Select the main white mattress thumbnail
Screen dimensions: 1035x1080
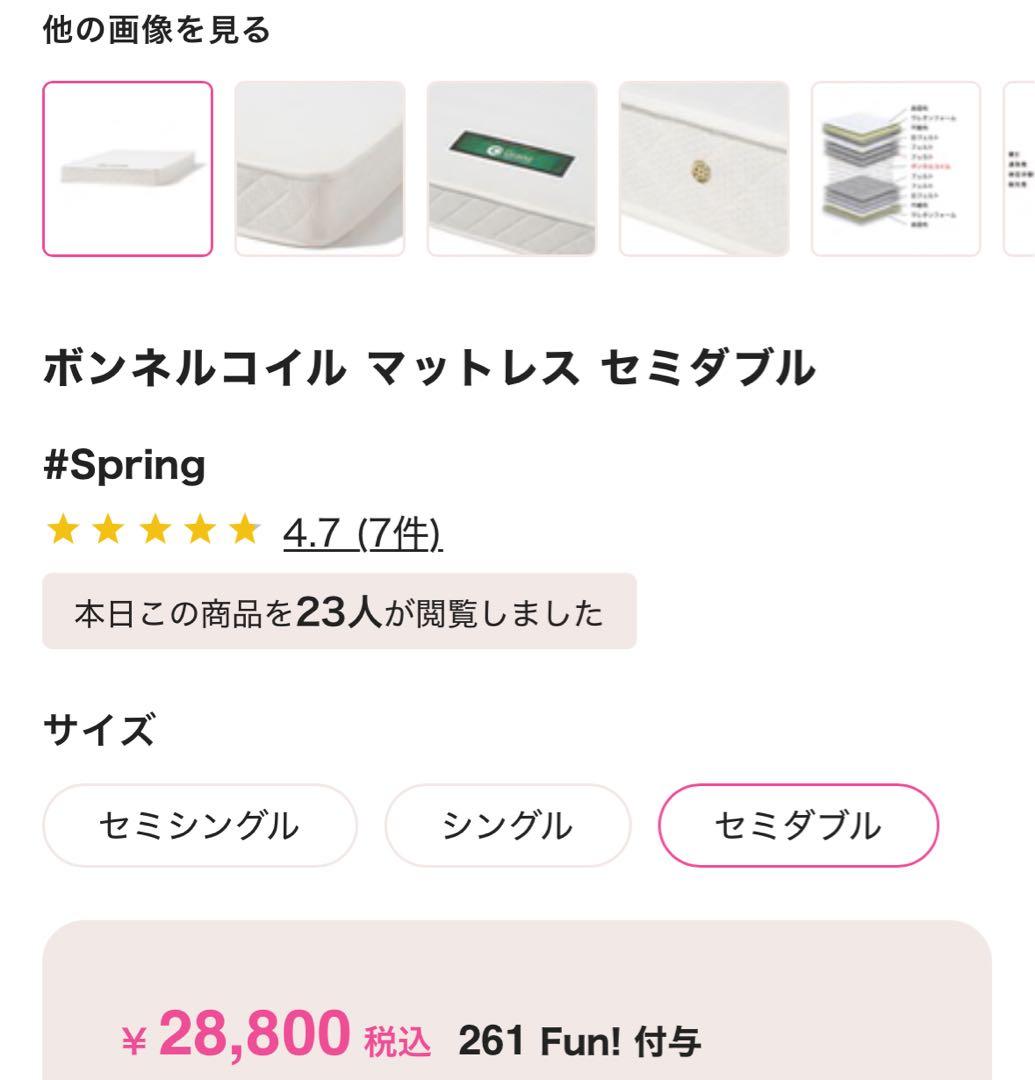point(127,169)
